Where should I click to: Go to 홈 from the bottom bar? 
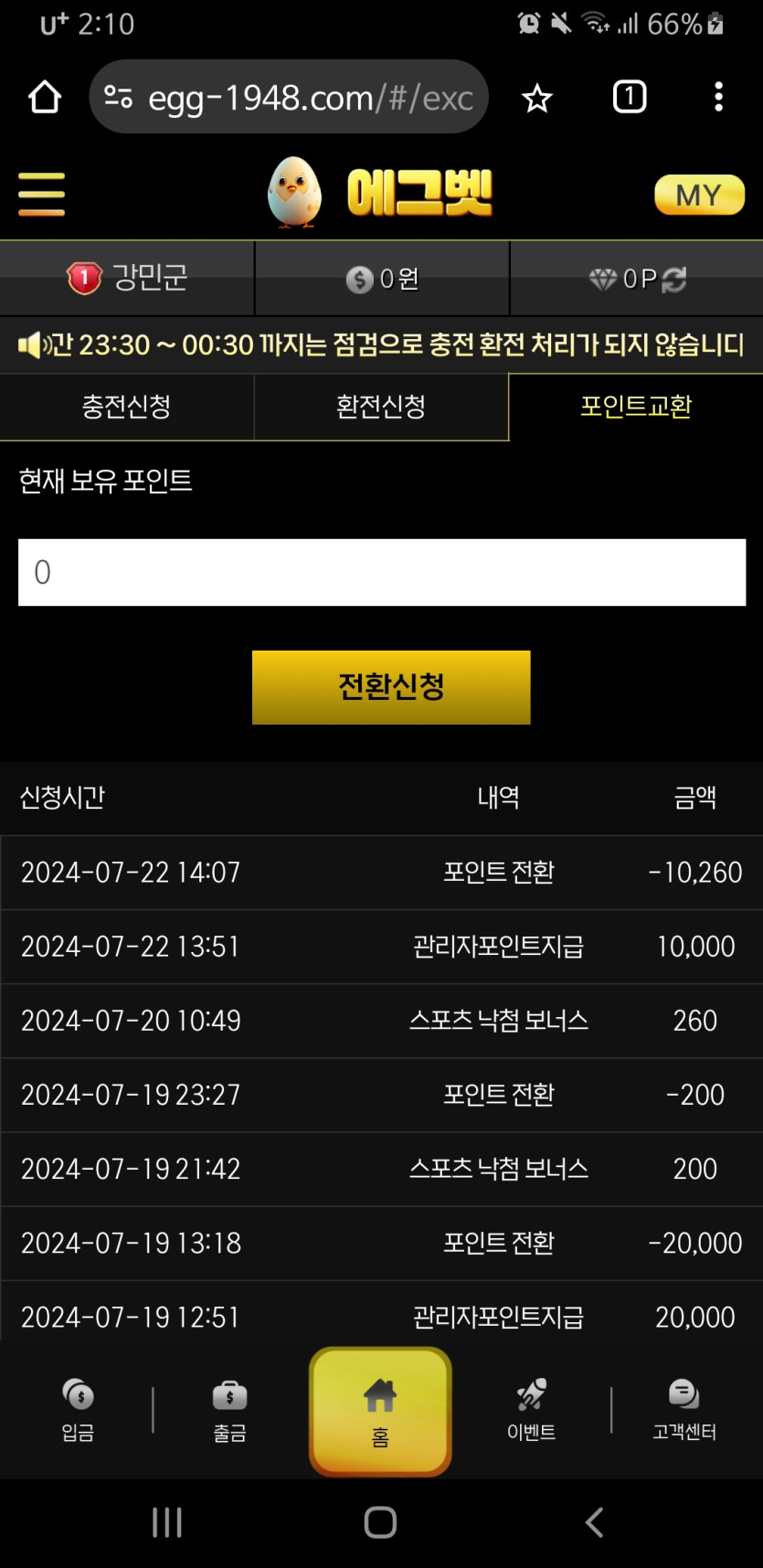(380, 1412)
